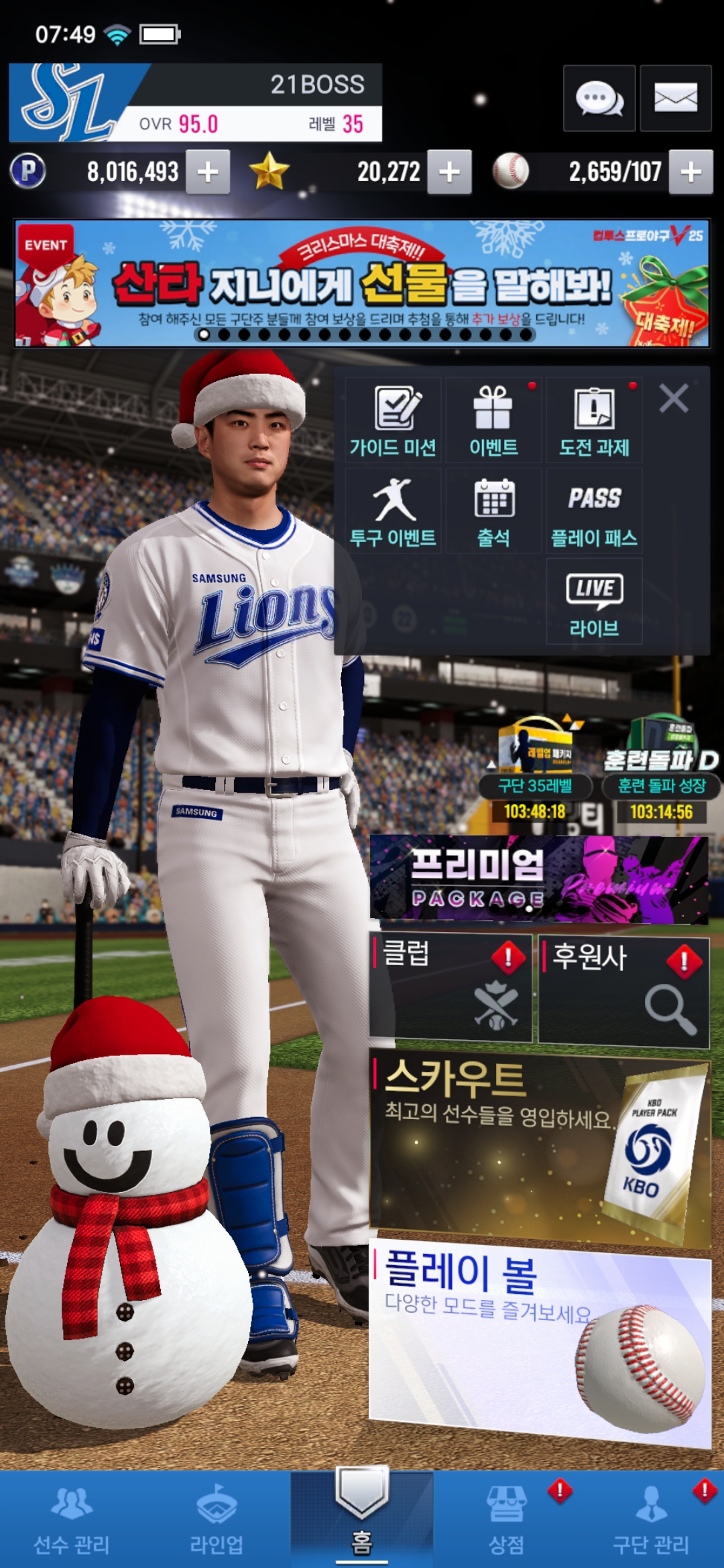Screen dimensions: 724x1568
Task: Start 플레이 볼
Action: tap(539, 1340)
